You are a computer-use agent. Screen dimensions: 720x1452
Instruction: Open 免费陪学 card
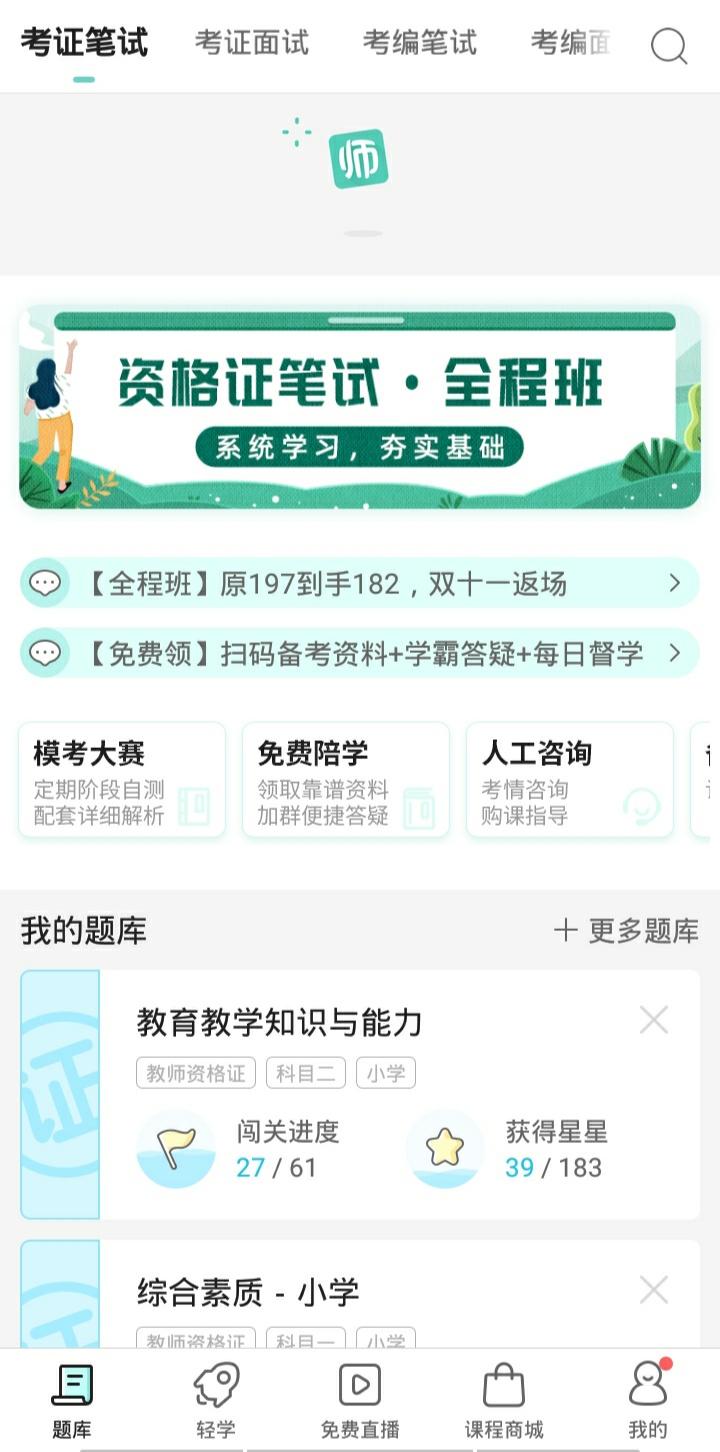click(346, 780)
